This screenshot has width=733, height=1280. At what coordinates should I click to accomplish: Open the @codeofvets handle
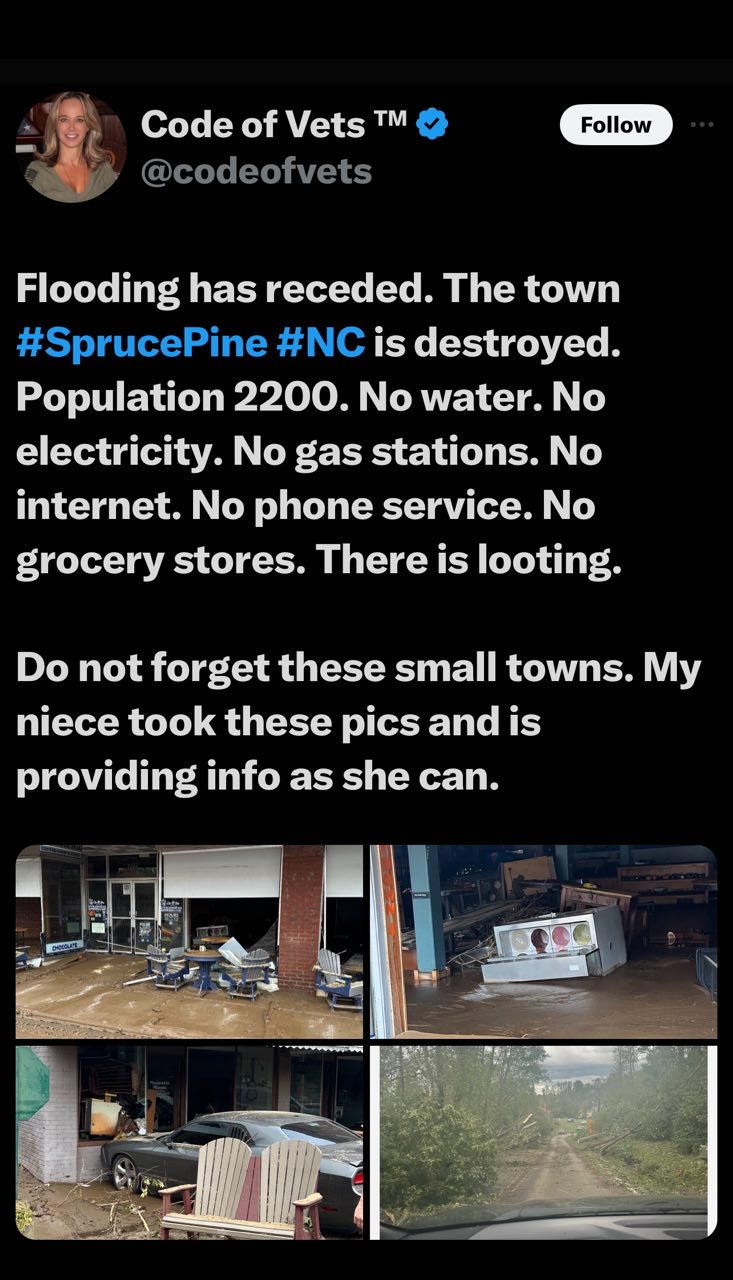256,172
